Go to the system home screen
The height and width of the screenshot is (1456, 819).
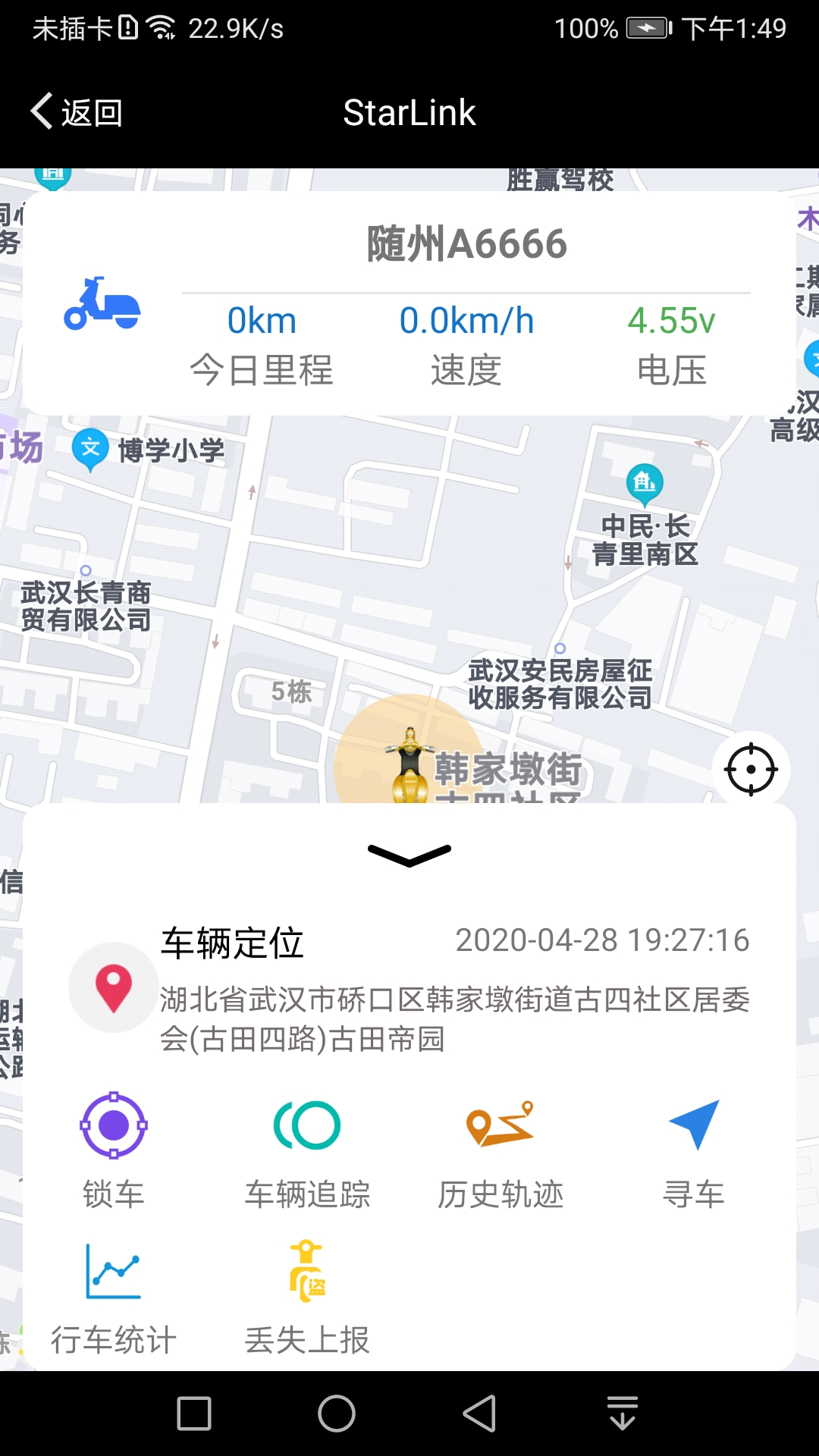point(337,1414)
